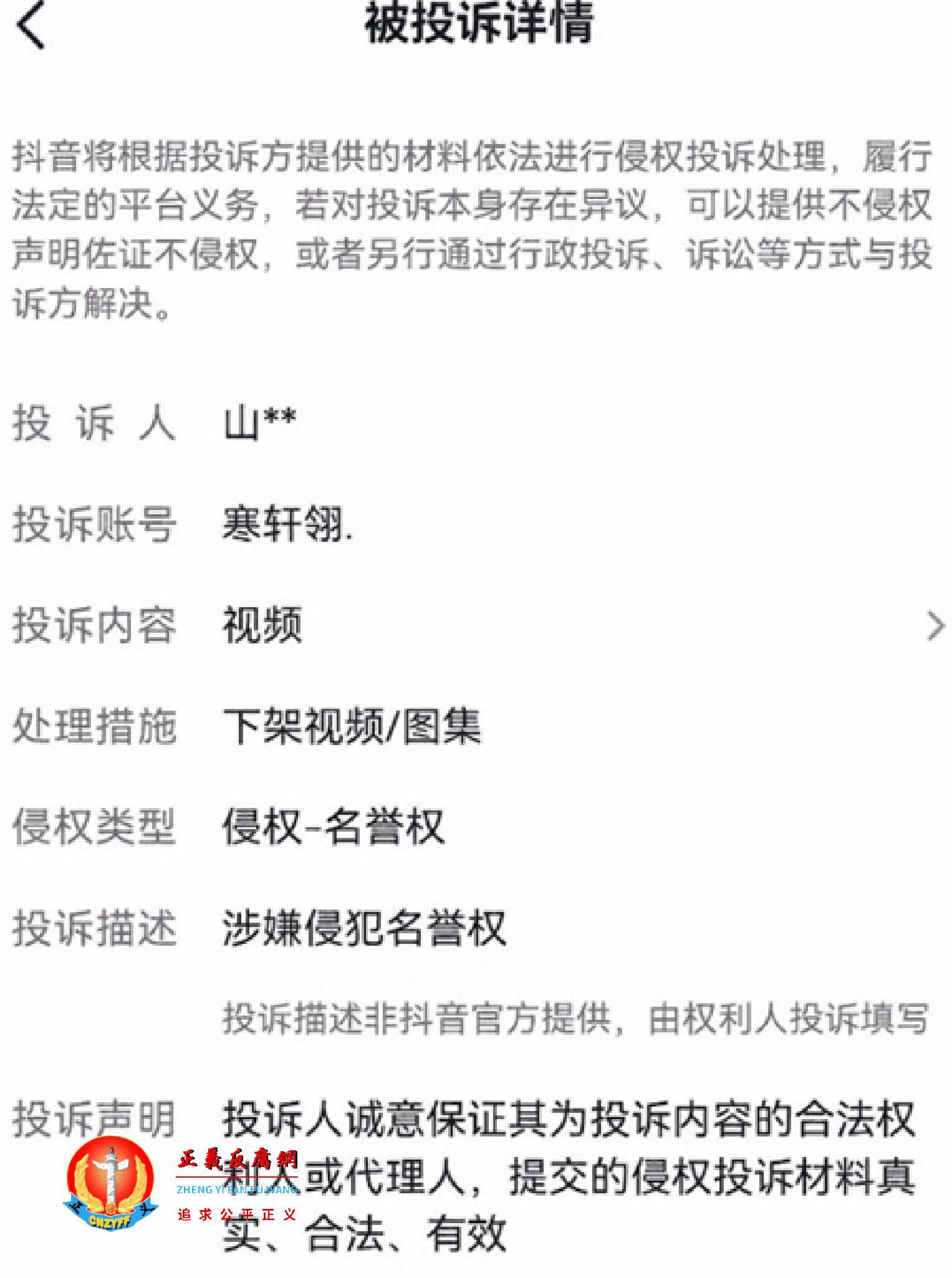Tap the intro paragraph about 侵权投诉处理
The height and width of the screenshot is (1278, 952).
(x=474, y=224)
